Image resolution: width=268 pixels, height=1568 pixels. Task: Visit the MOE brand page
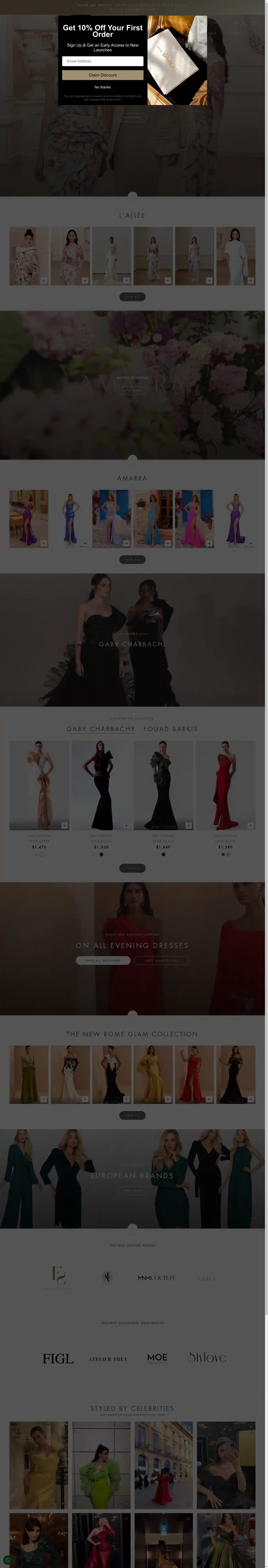pos(157,1357)
